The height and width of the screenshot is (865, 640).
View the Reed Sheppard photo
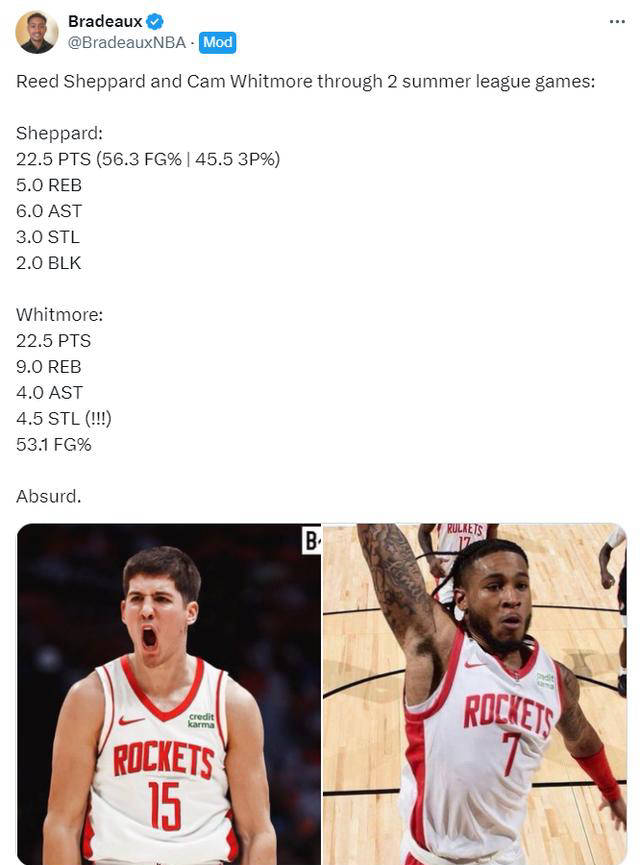pyautogui.click(x=168, y=693)
